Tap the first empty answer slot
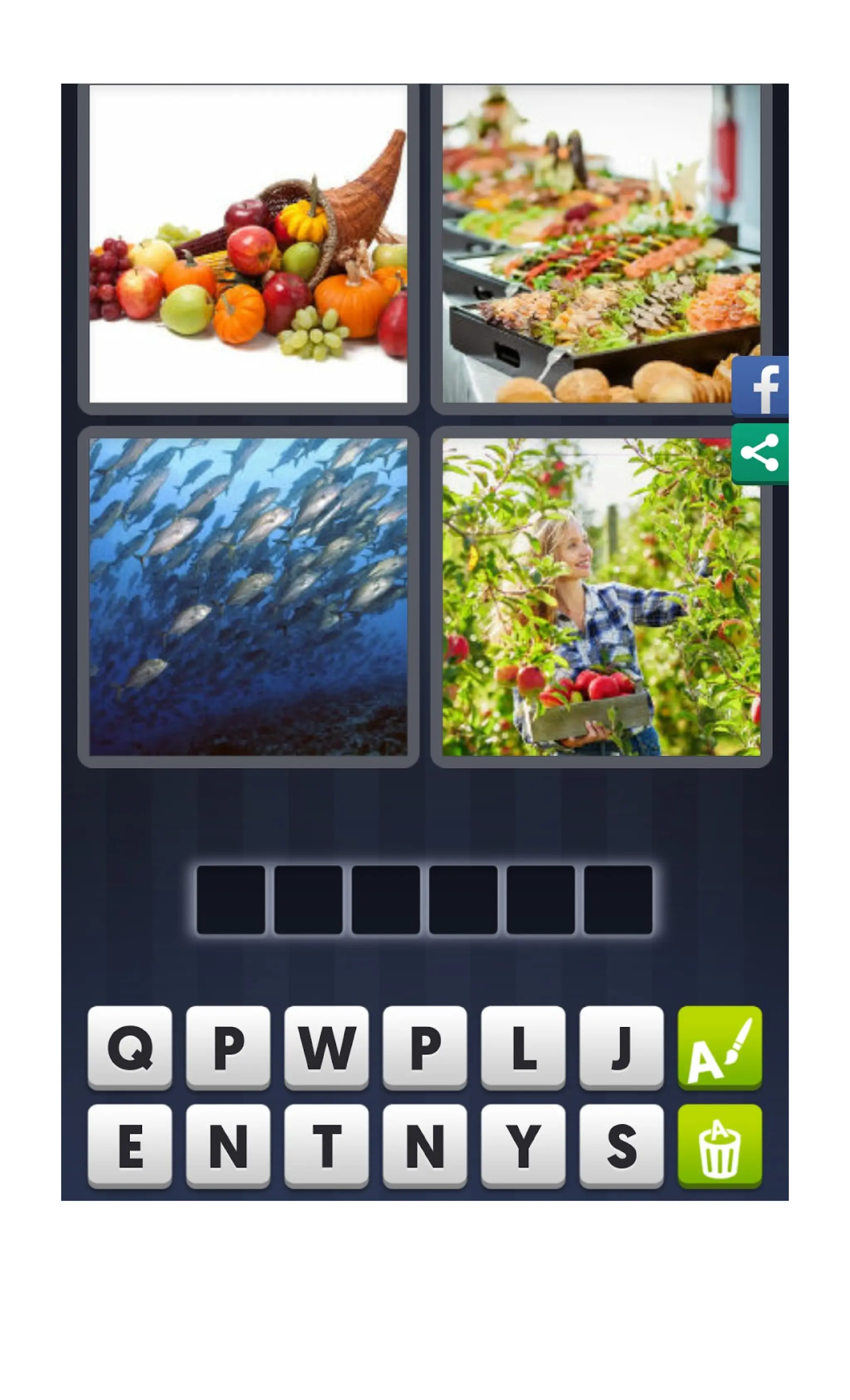This screenshot has width=850, height=1400. point(231,900)
